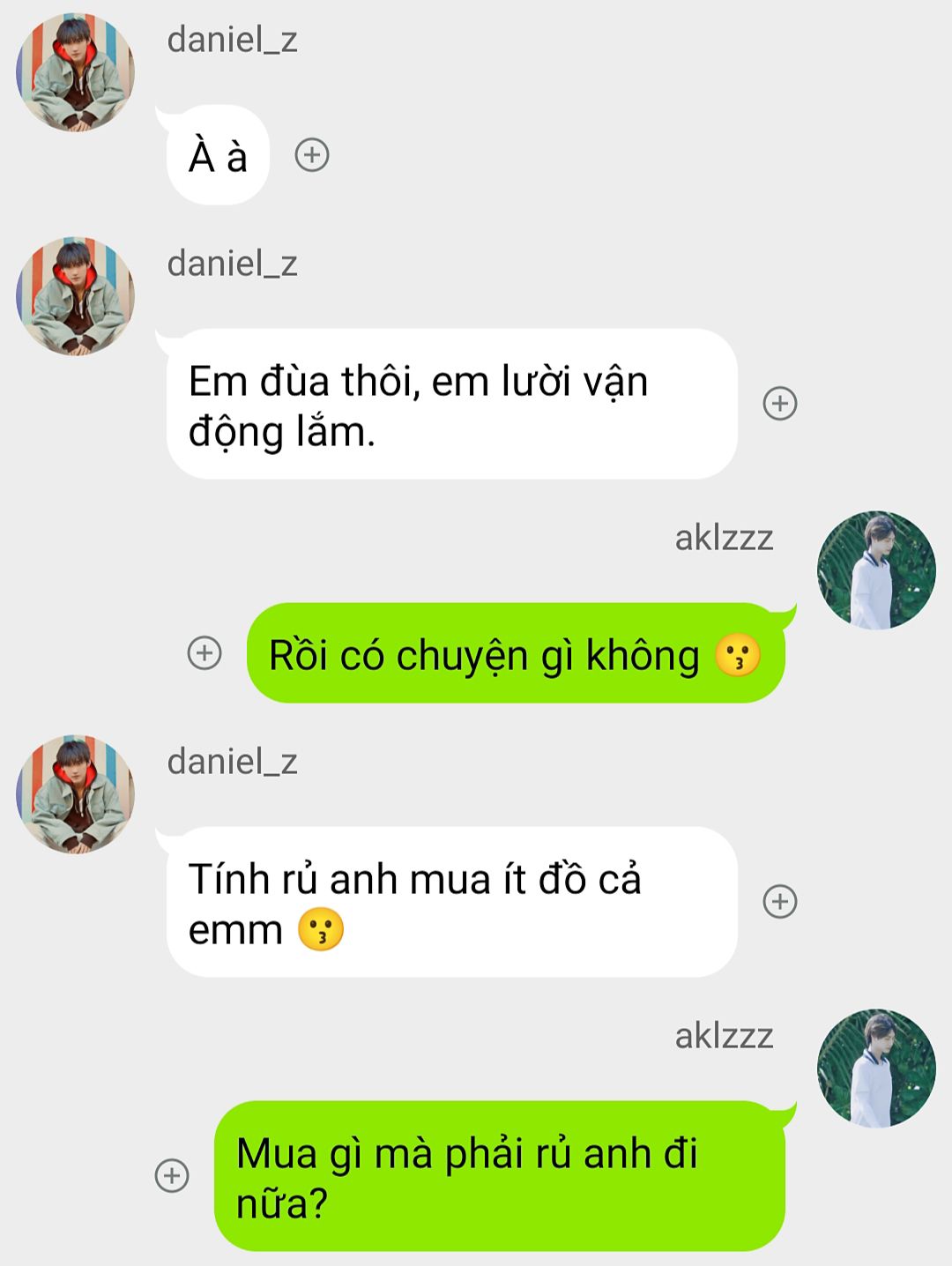Tap the plus icon beside "Em đùa thôi" message

coord(779,404)
